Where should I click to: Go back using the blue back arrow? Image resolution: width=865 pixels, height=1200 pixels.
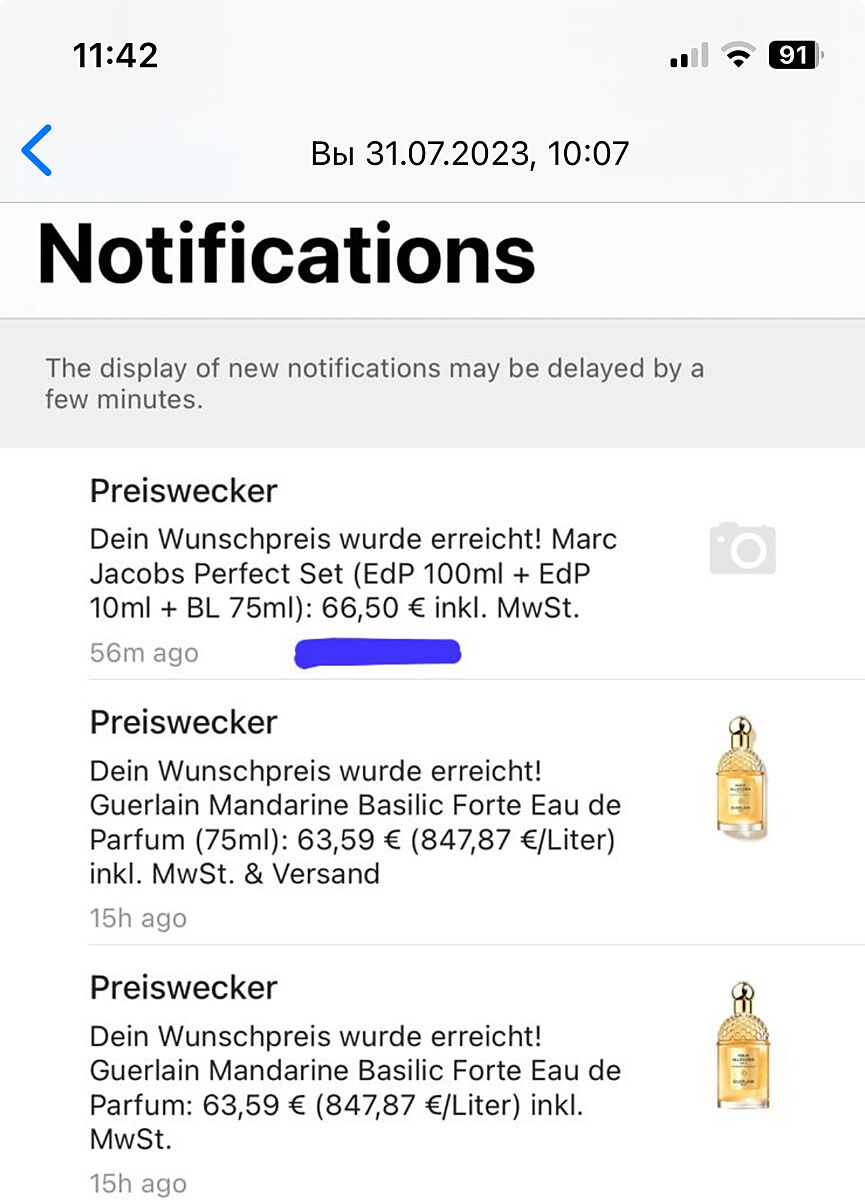(x=37, y=152)
